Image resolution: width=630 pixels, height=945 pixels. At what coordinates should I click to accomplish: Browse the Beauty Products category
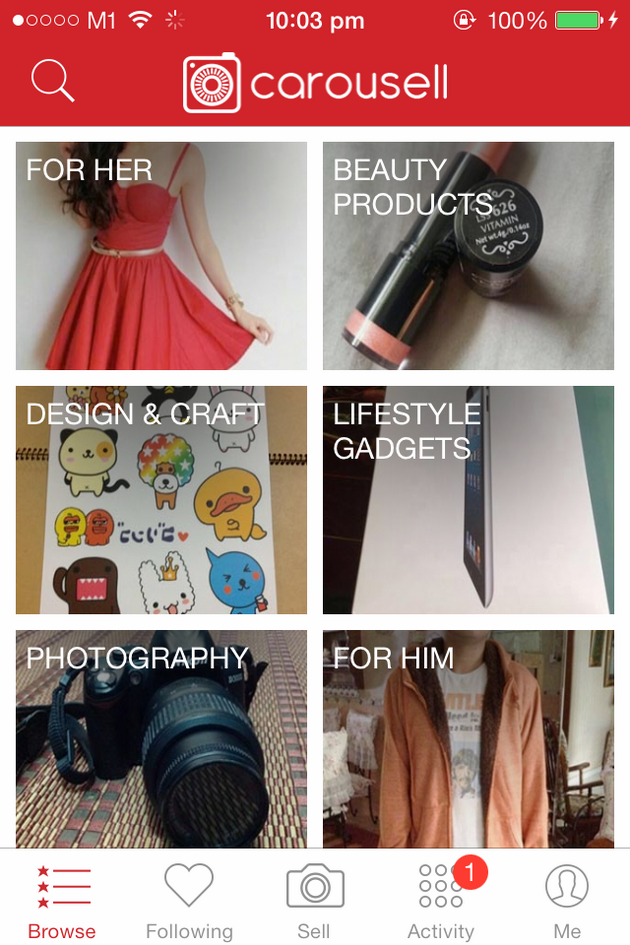tap(468, 256)
